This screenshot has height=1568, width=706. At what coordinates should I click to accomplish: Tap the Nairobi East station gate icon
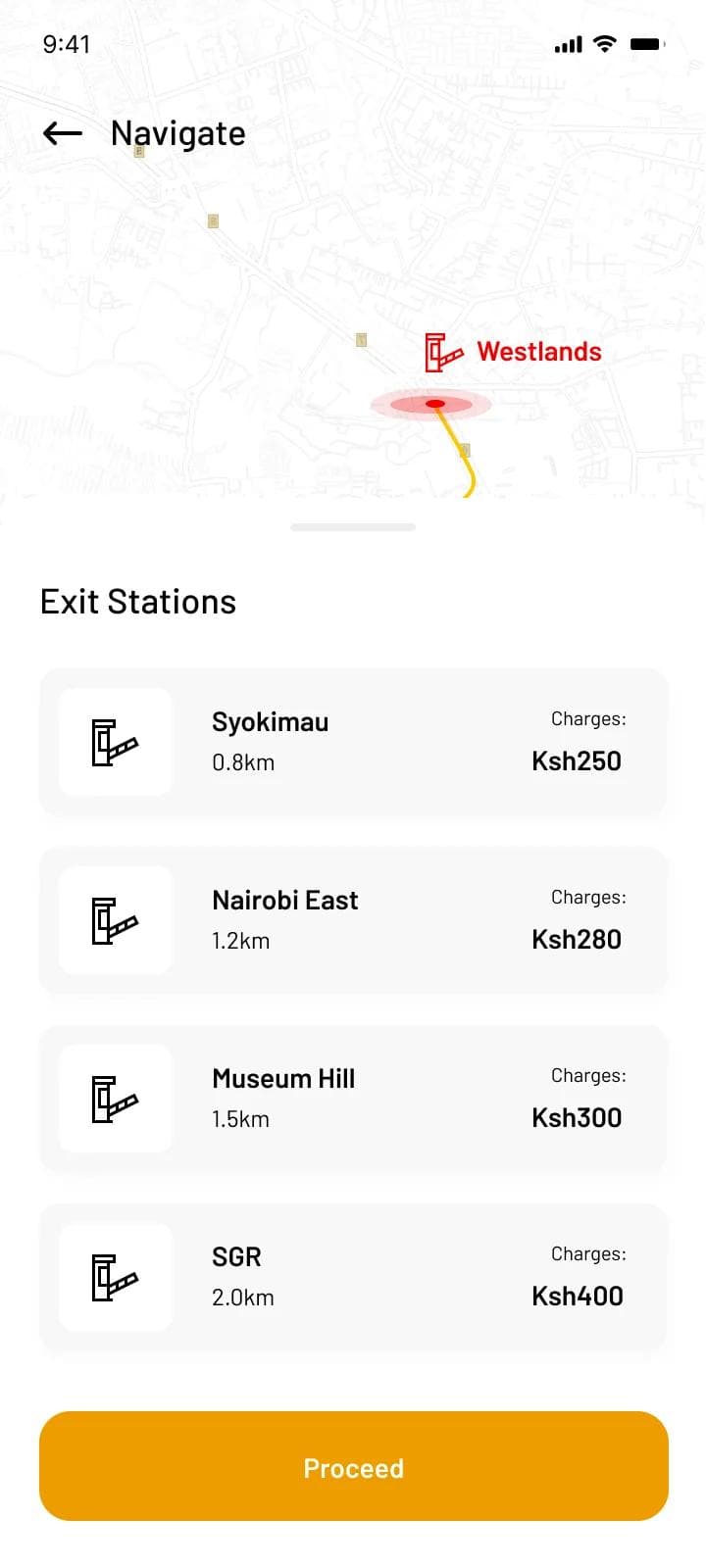point(115,920)
